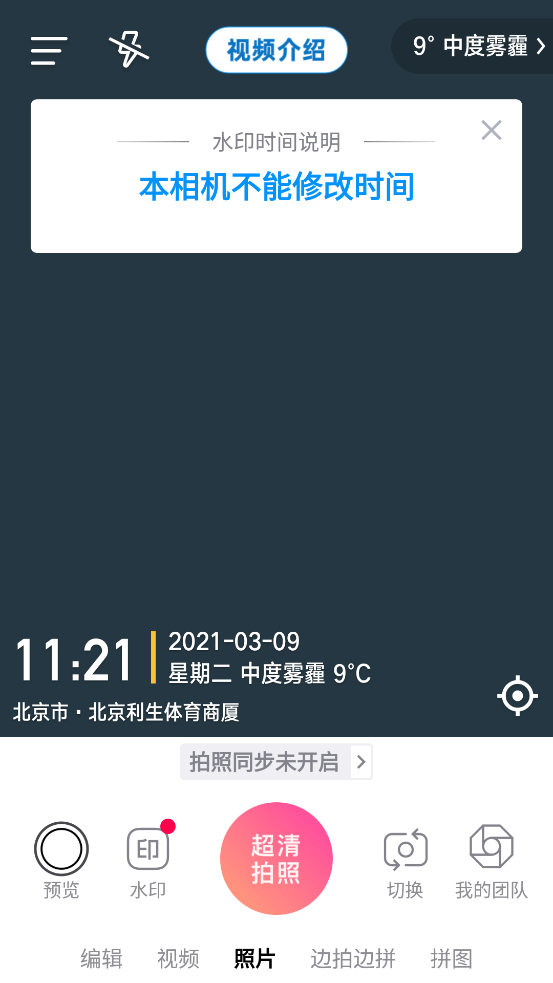Tap the location target icon
The width and height of the screenshot is (553, 983).
point(517,696)
